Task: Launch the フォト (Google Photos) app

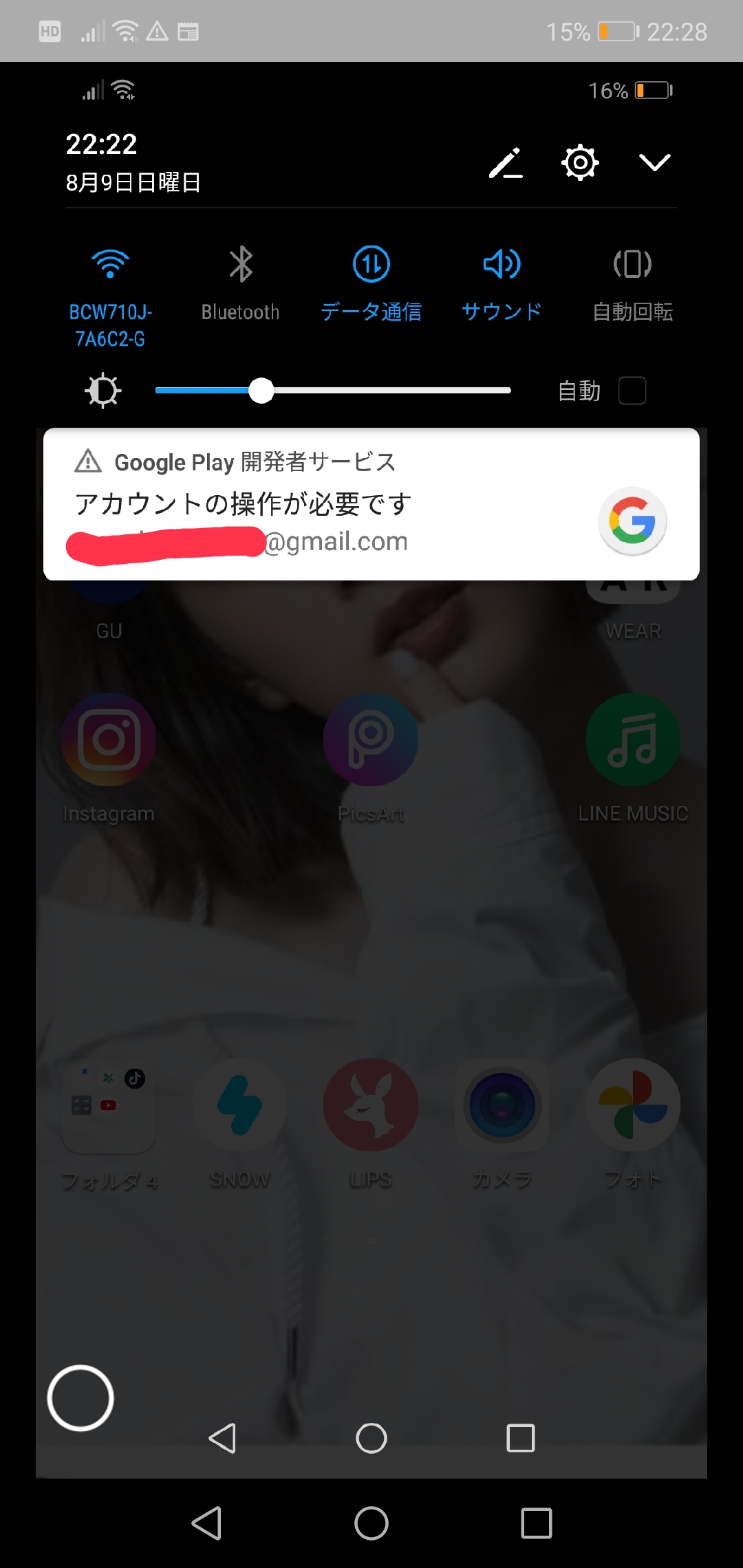Action: pos(632,1104)
